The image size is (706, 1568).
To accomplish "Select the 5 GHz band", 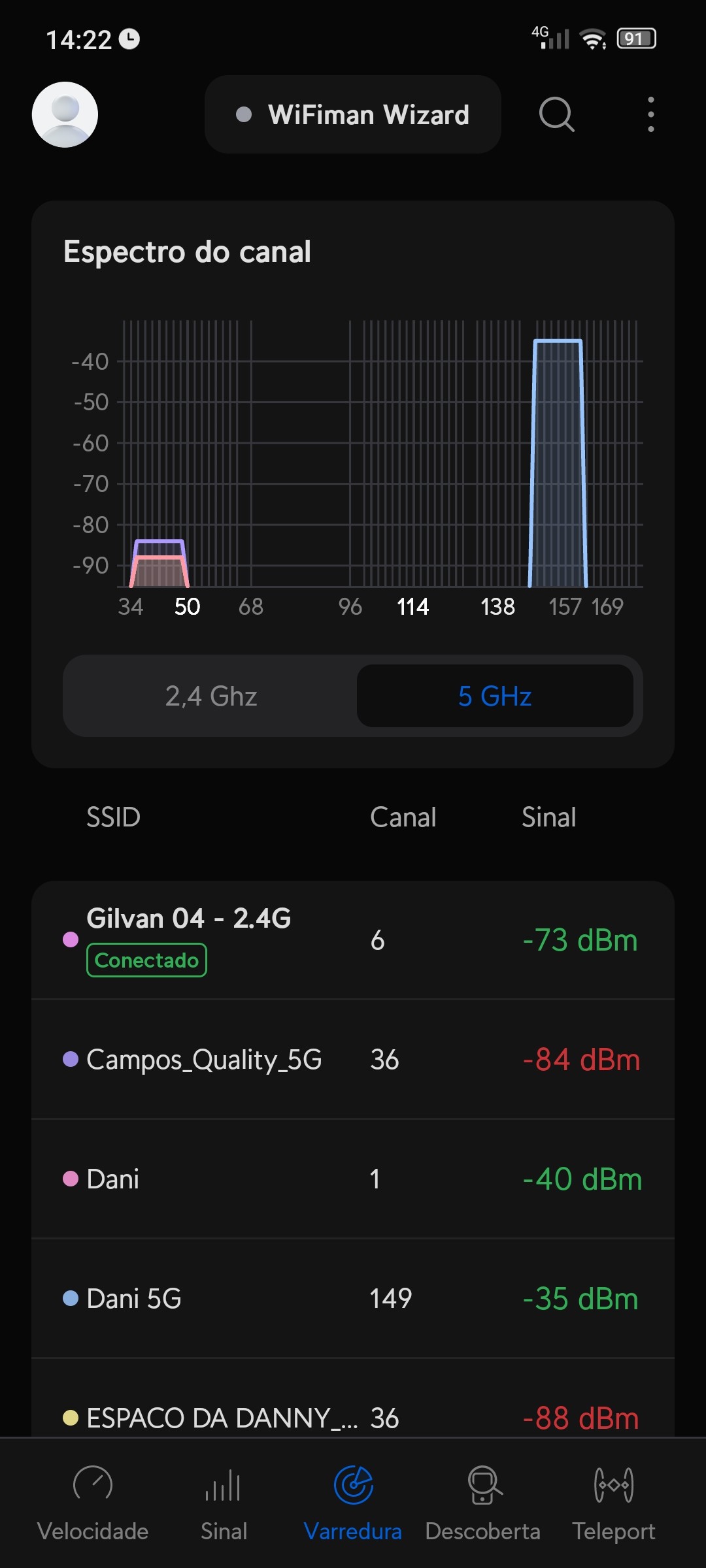I will coord(495,696).
